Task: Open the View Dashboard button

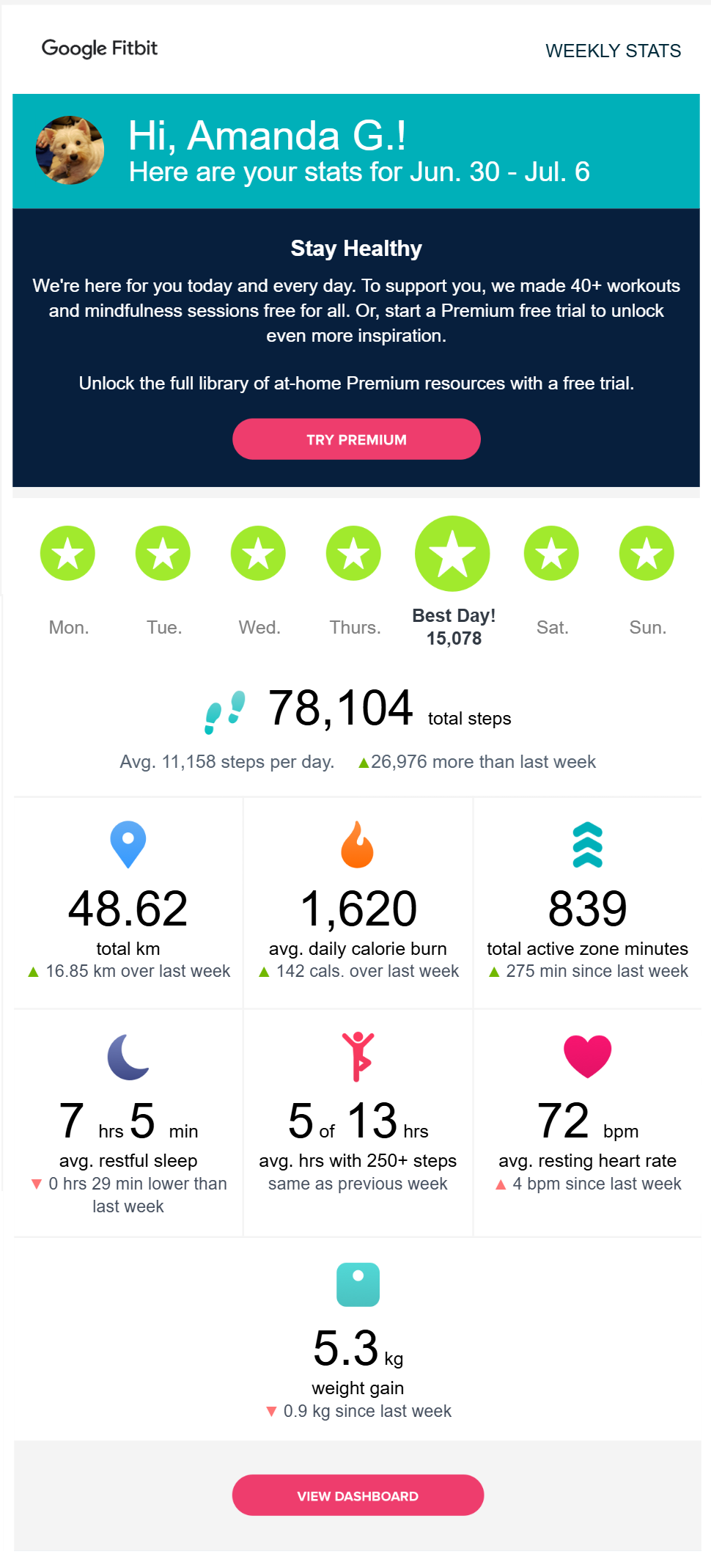Action: [x=358, y=1495]
